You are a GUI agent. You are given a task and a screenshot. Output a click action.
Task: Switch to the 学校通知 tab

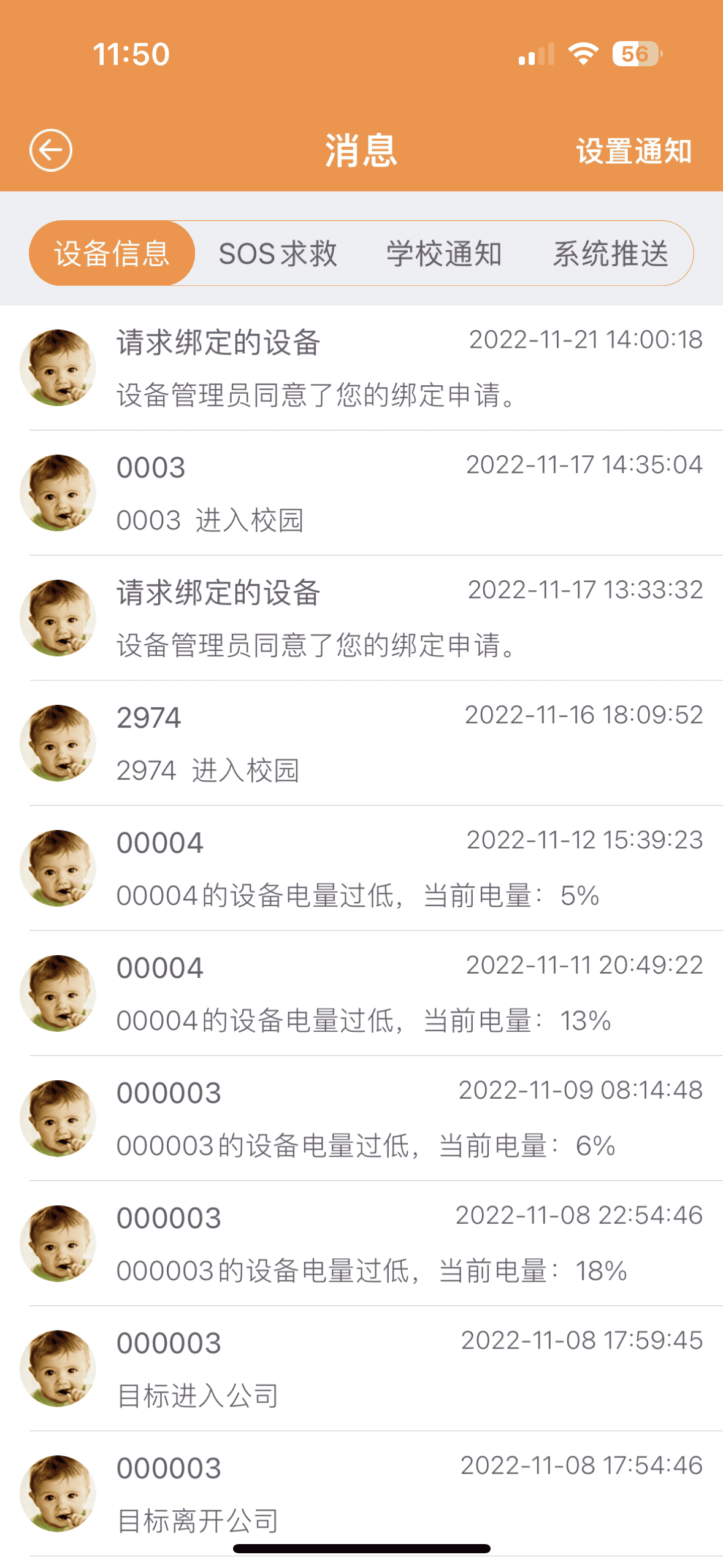[x=444, y=253]
